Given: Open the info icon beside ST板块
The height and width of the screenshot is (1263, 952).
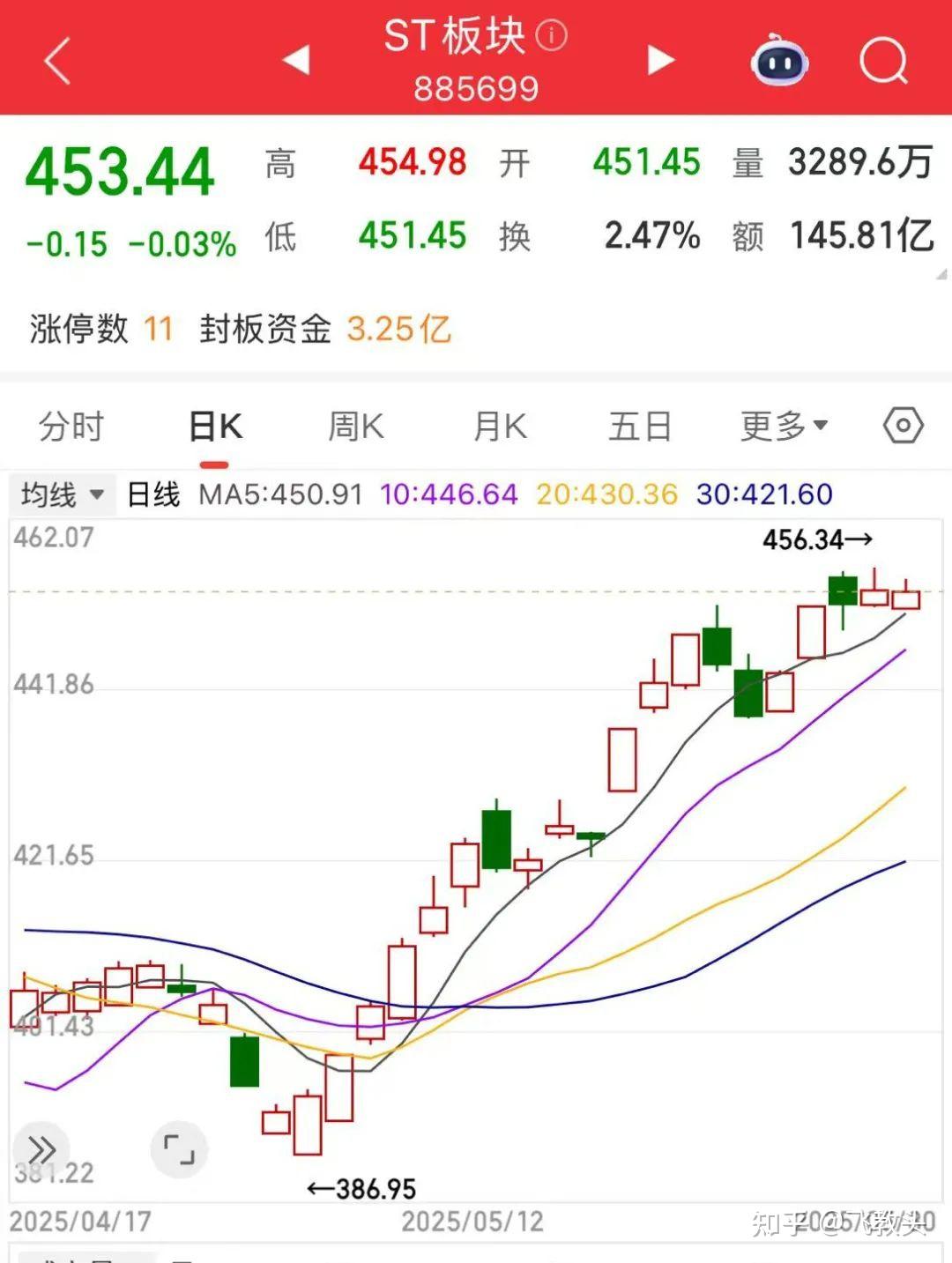Looking at the screenshot, I should point(552,36).
